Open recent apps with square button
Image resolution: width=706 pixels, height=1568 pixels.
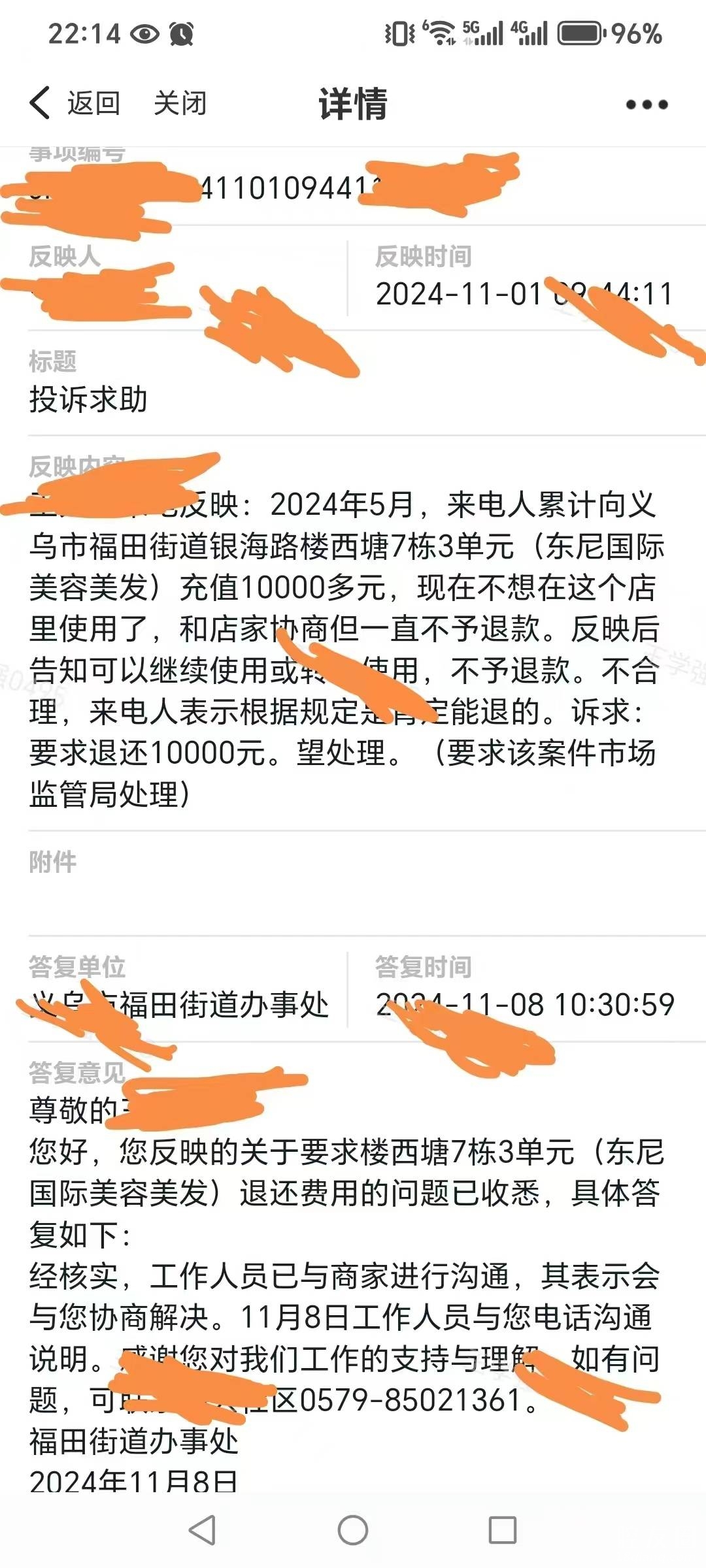pos(503,1529)
